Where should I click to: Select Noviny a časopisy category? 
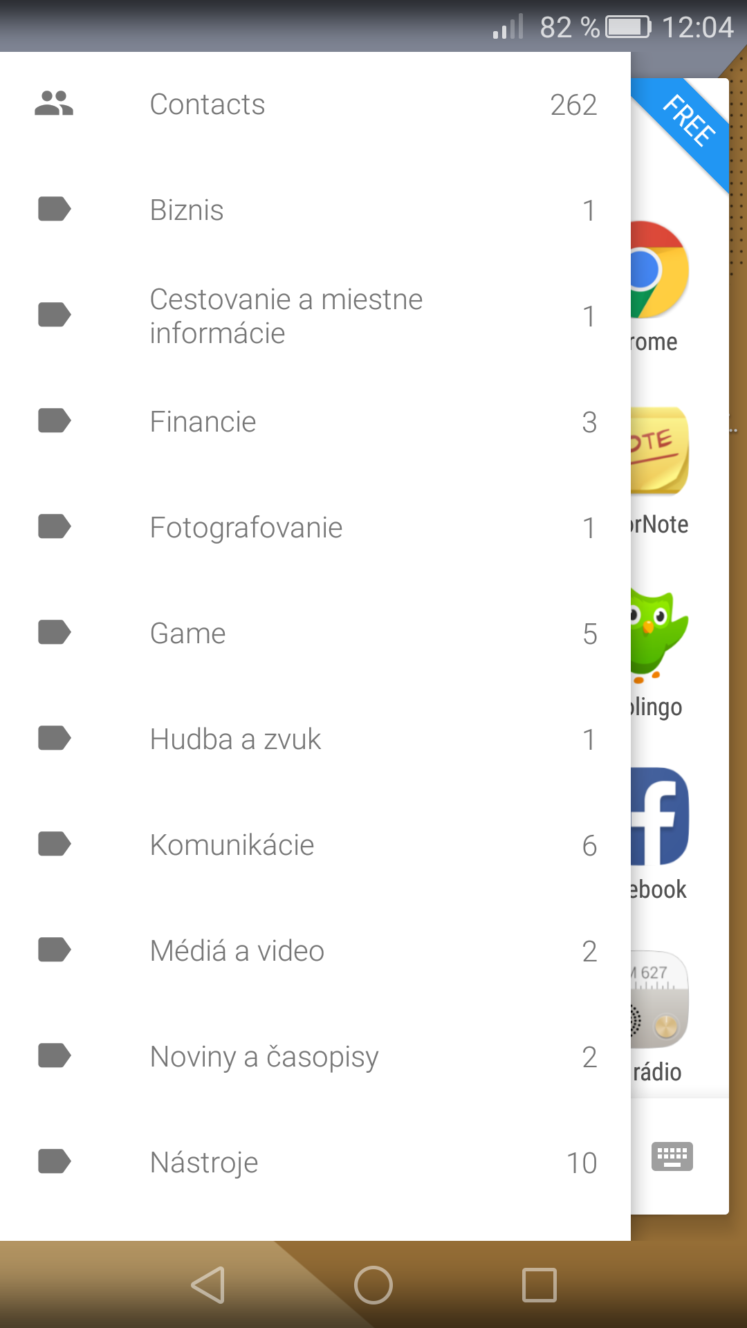coord(315,1058)
